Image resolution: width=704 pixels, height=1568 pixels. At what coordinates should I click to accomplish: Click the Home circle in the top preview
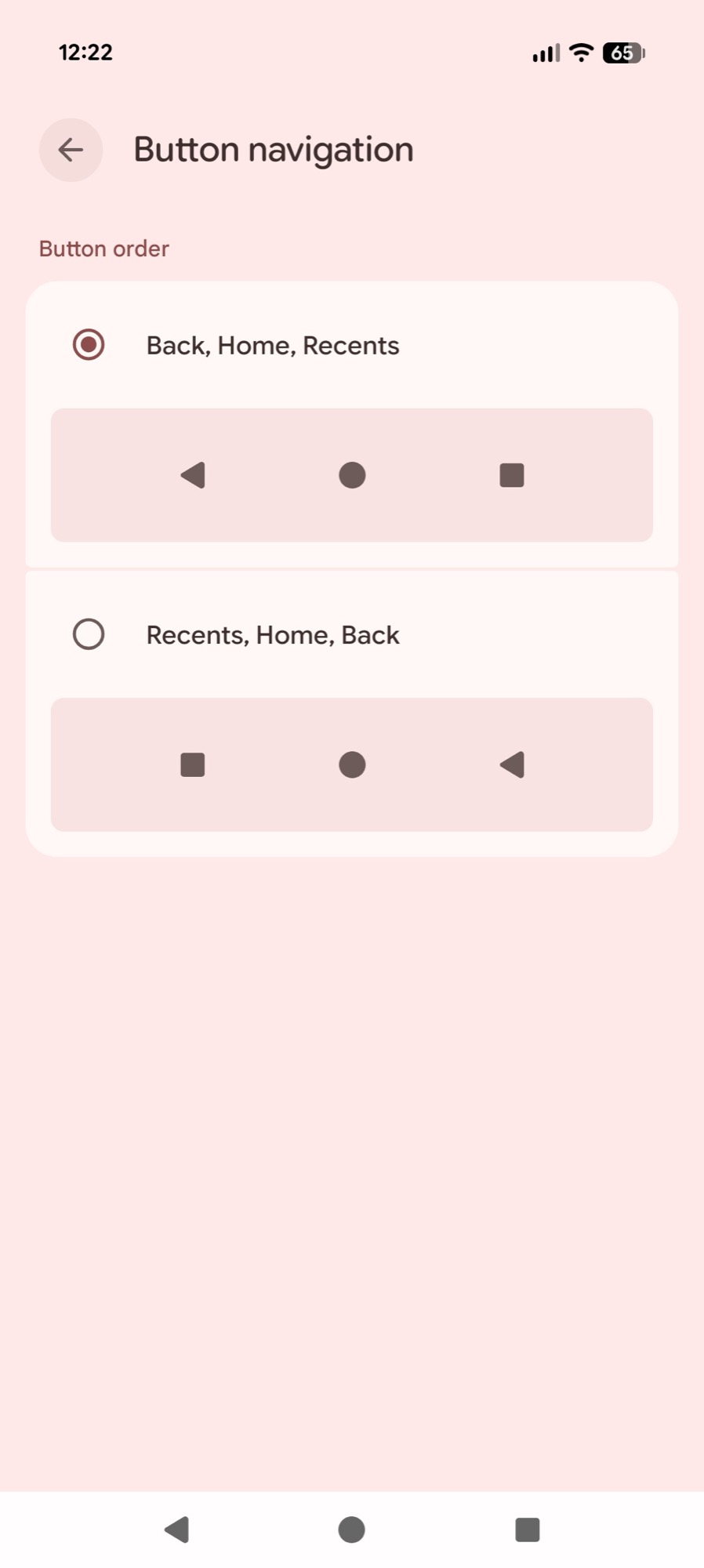coord(352,475)
